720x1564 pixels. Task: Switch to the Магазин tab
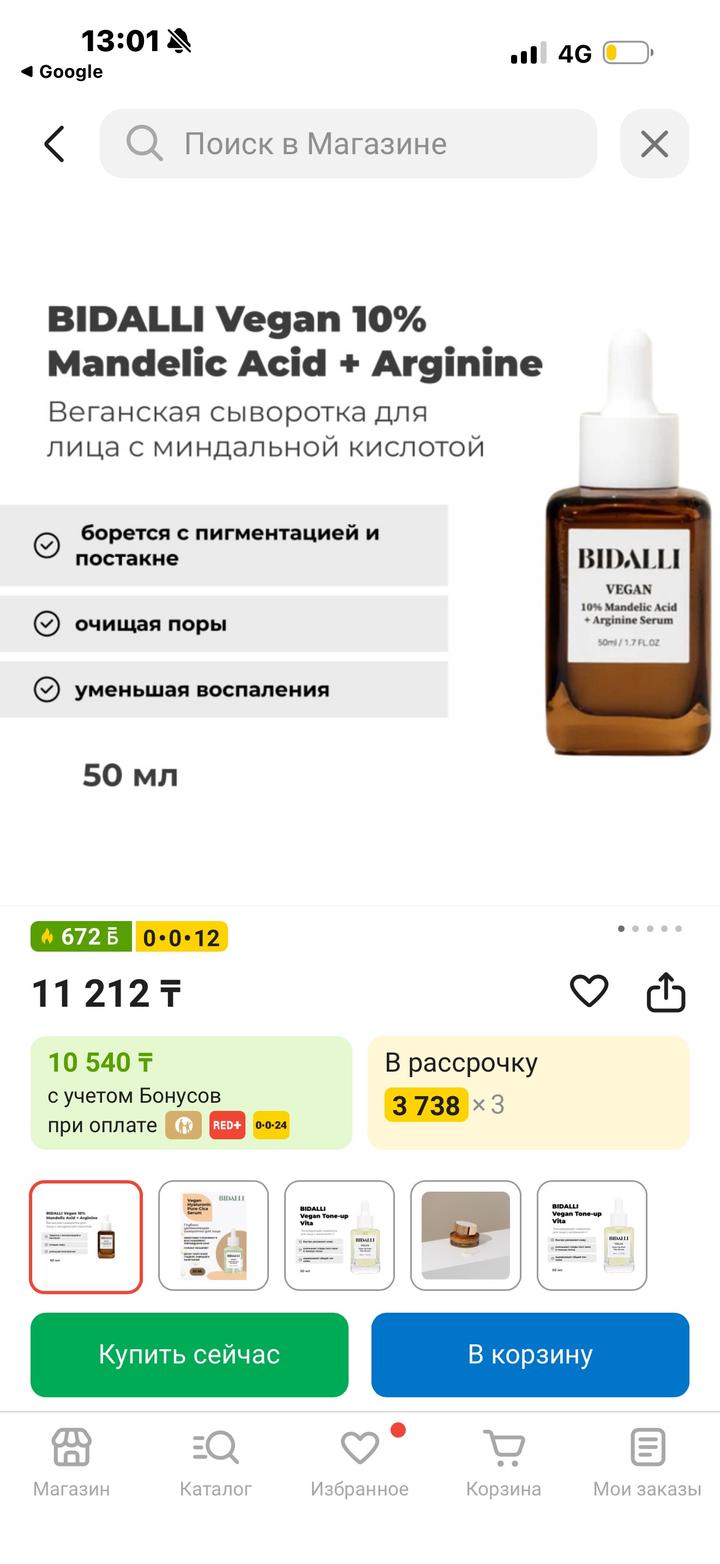(x=71, y=1462)
